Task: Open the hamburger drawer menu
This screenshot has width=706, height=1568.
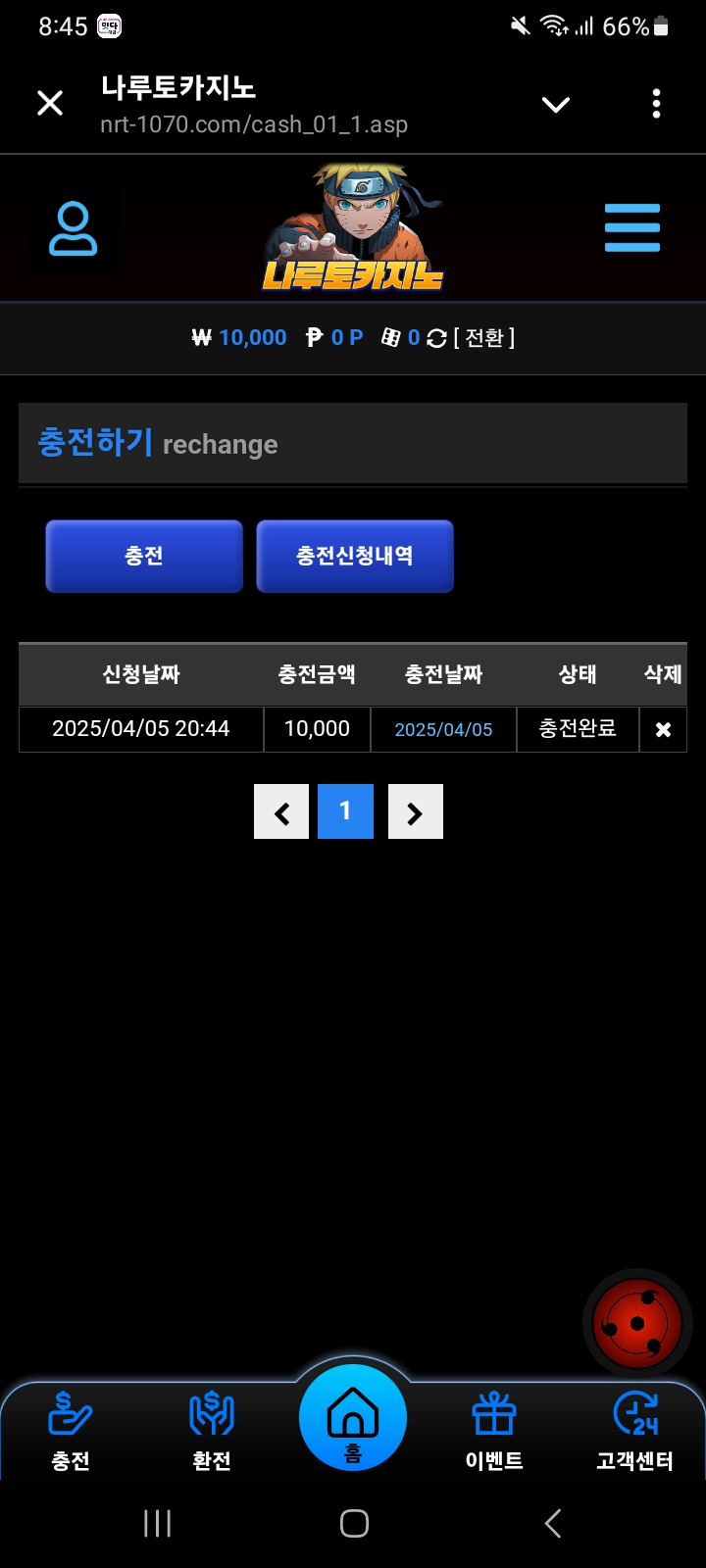Action: click(x=632, y=228)
